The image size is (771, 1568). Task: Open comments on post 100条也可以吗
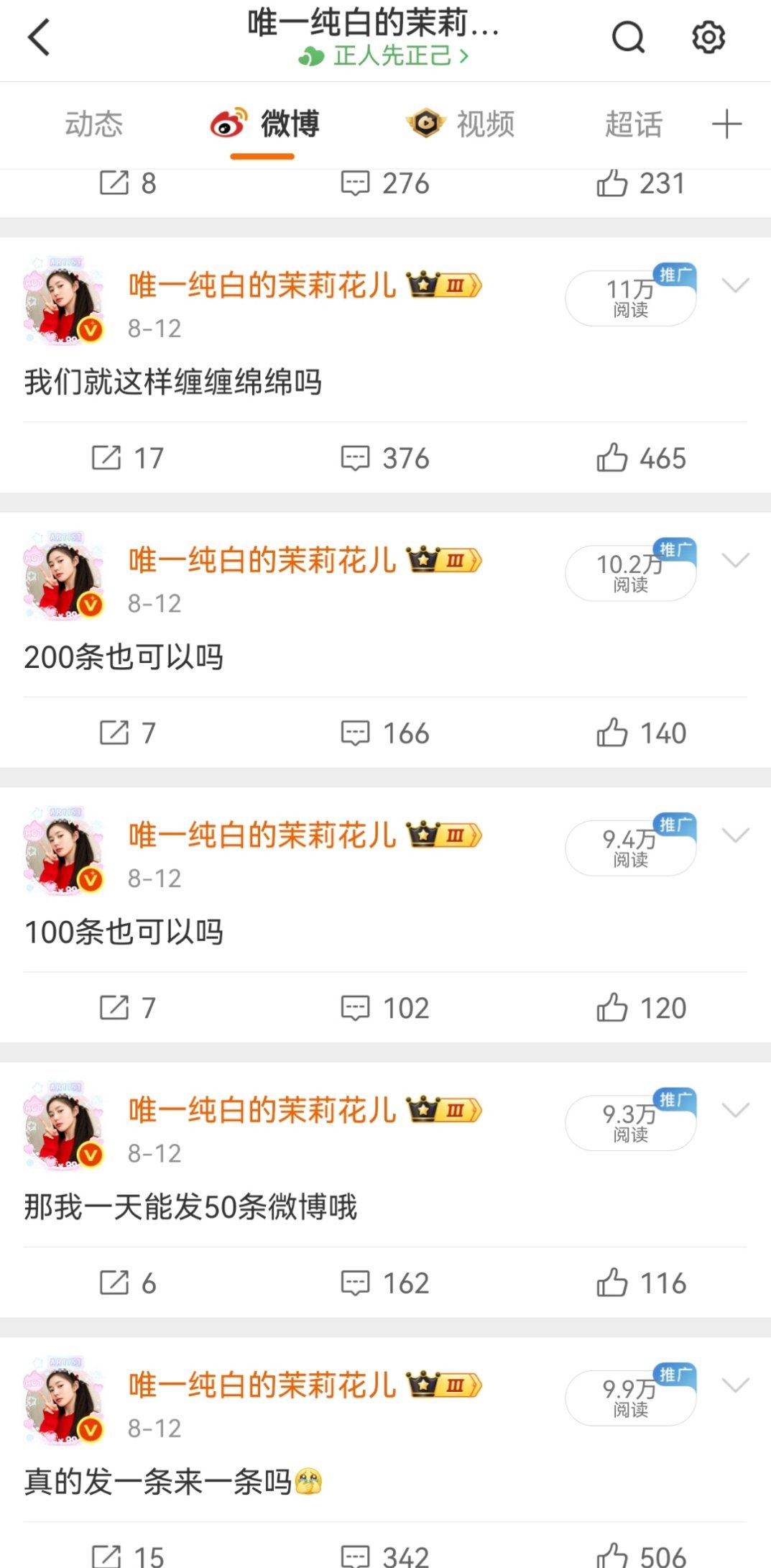click(x=384, y=1008)
